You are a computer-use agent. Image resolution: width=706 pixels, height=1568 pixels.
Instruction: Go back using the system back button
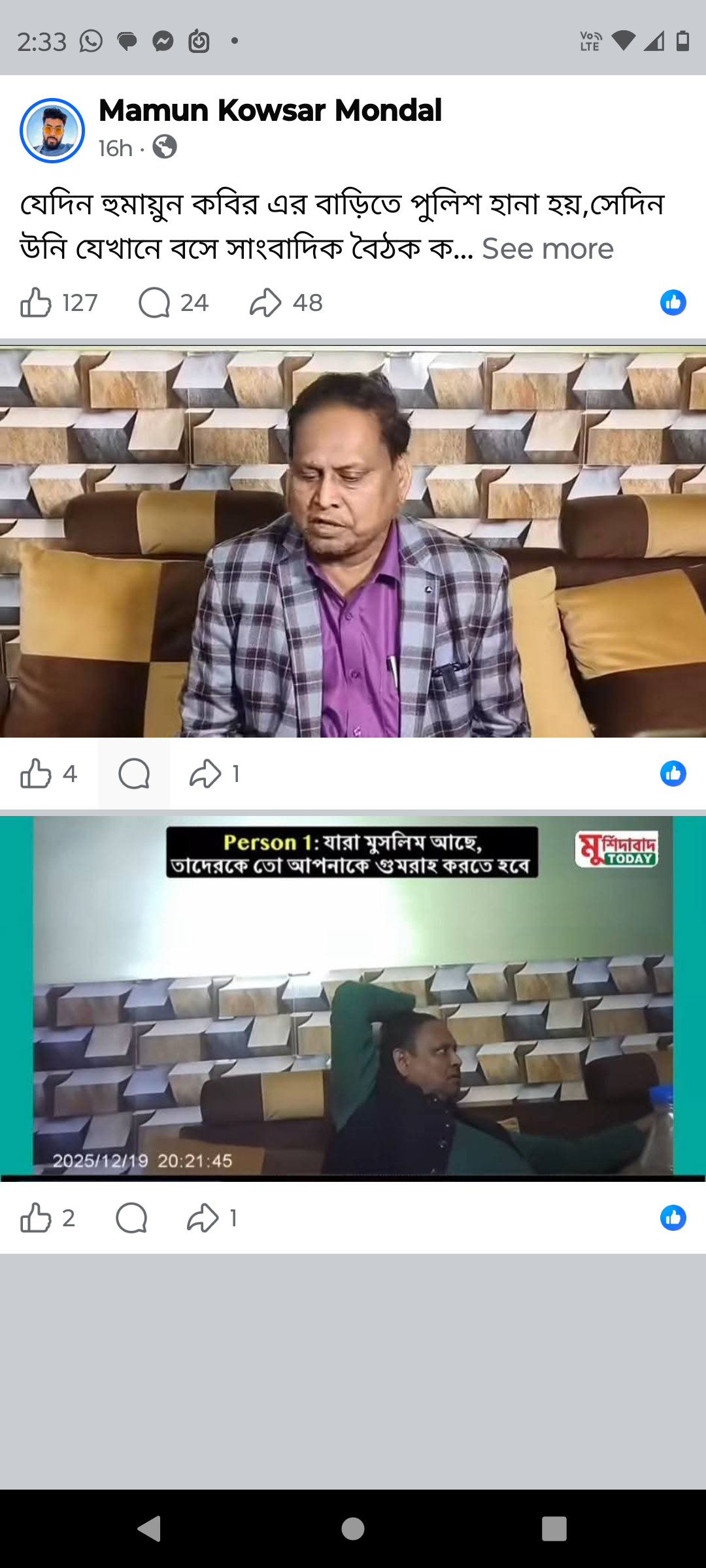pyautogui.click(x=150, y=1529)
